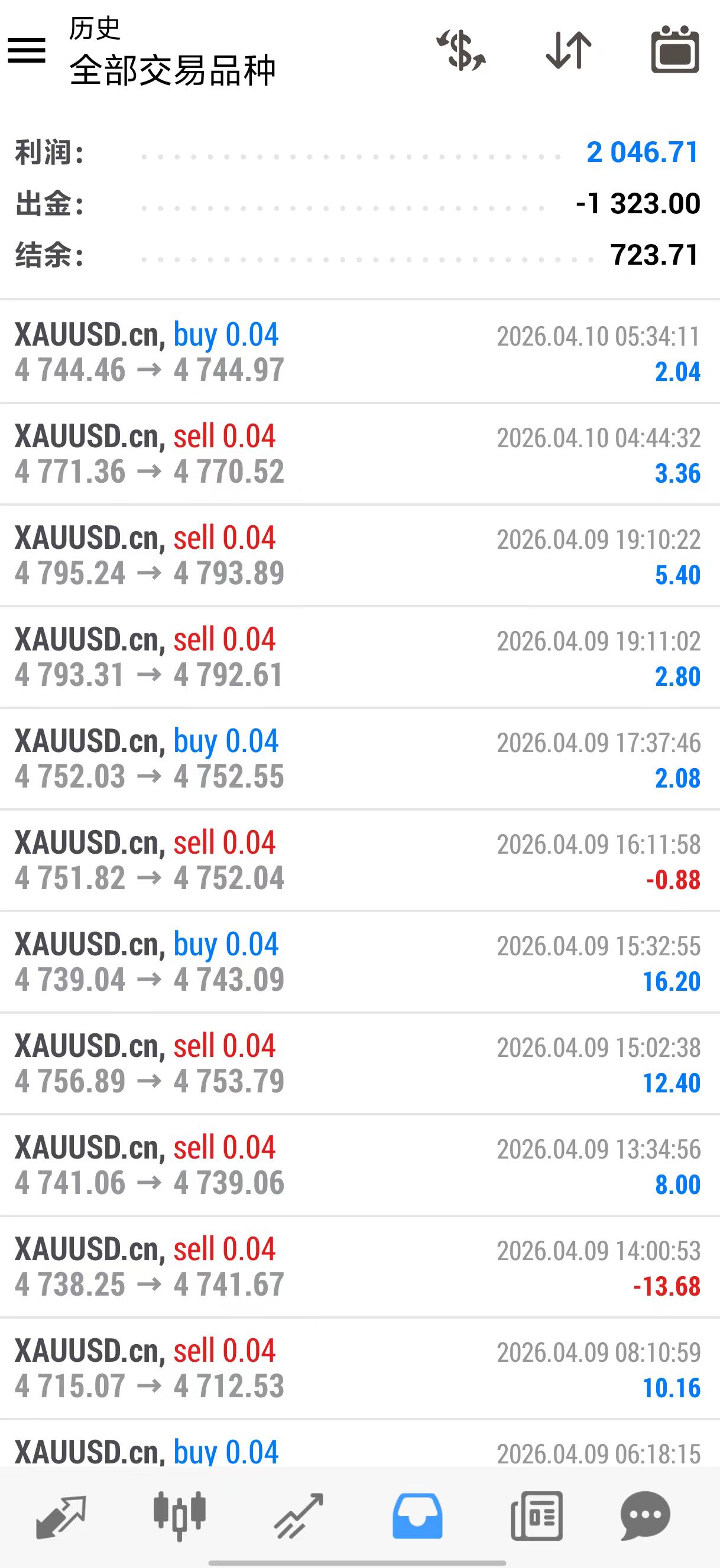720x1568 pixels.
Task: Open the buy trade closed at 05:34:11
Action: [x=359, y=352]
